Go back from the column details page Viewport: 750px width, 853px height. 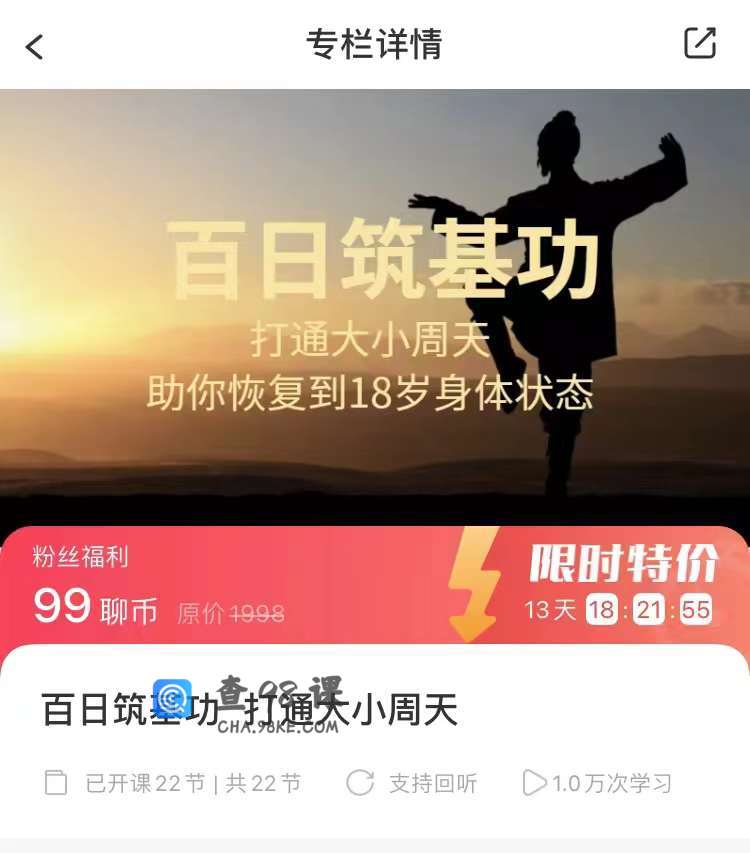[x=35, y=46]
